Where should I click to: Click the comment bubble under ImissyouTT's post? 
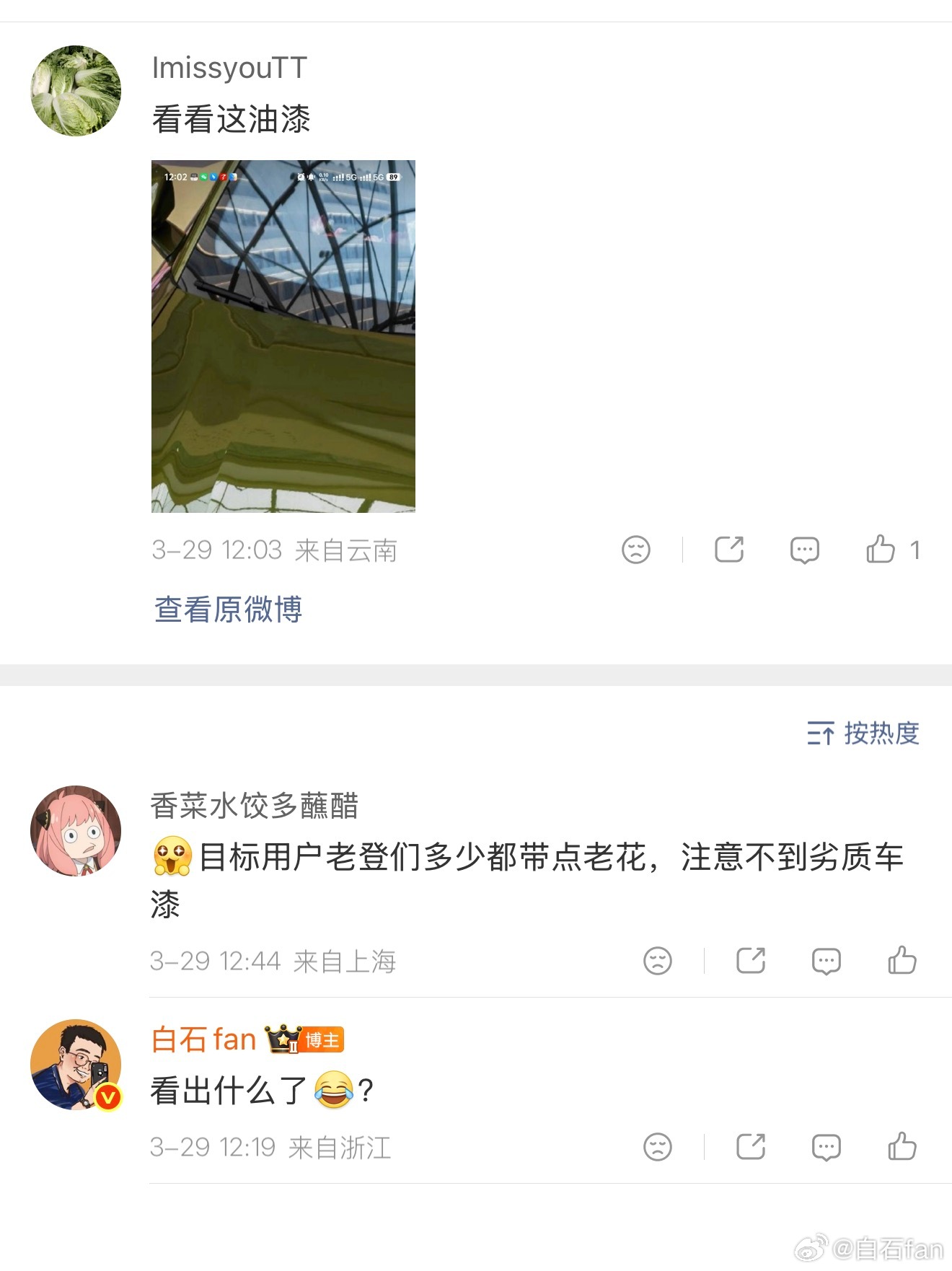click(806, 550)
